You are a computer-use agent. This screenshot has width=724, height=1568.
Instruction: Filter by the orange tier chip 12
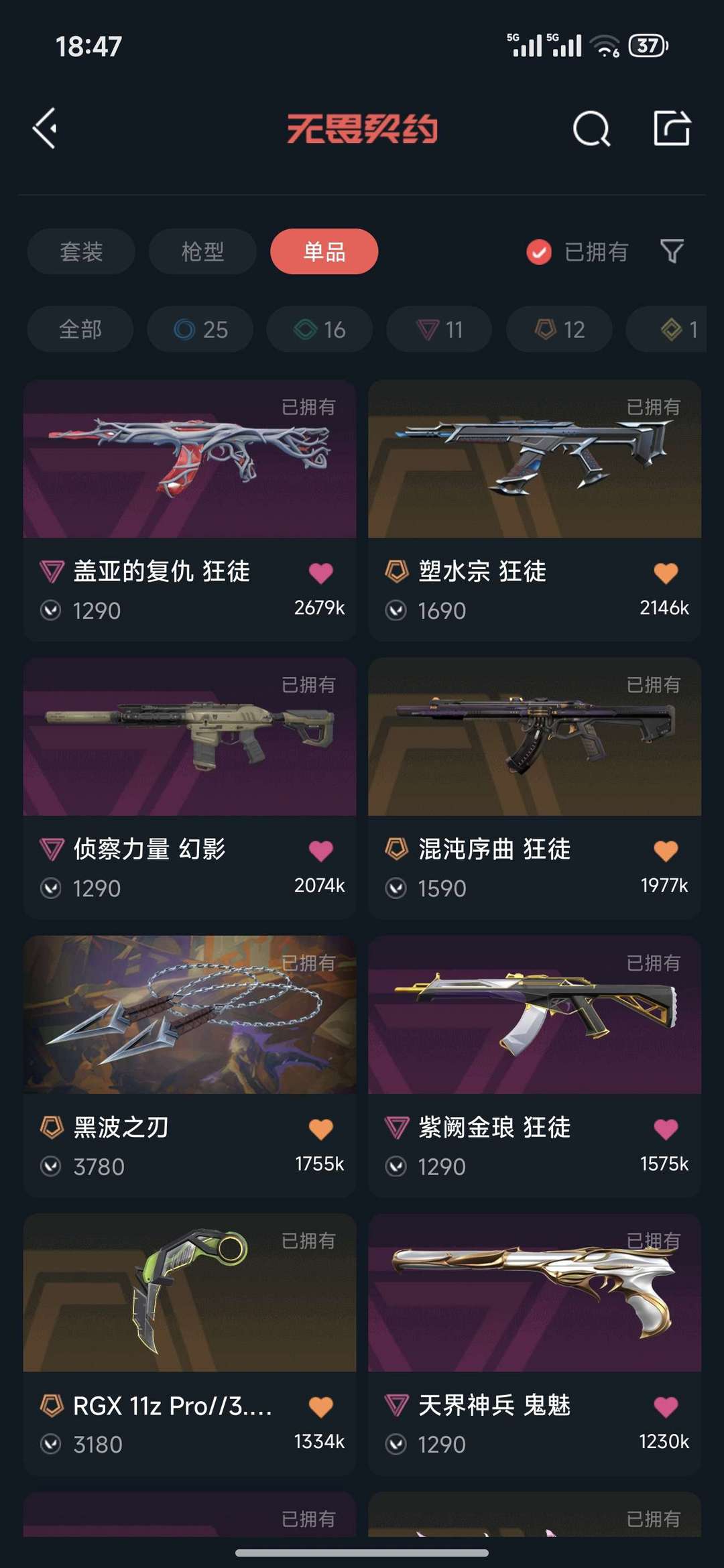(x=559, y=329)
